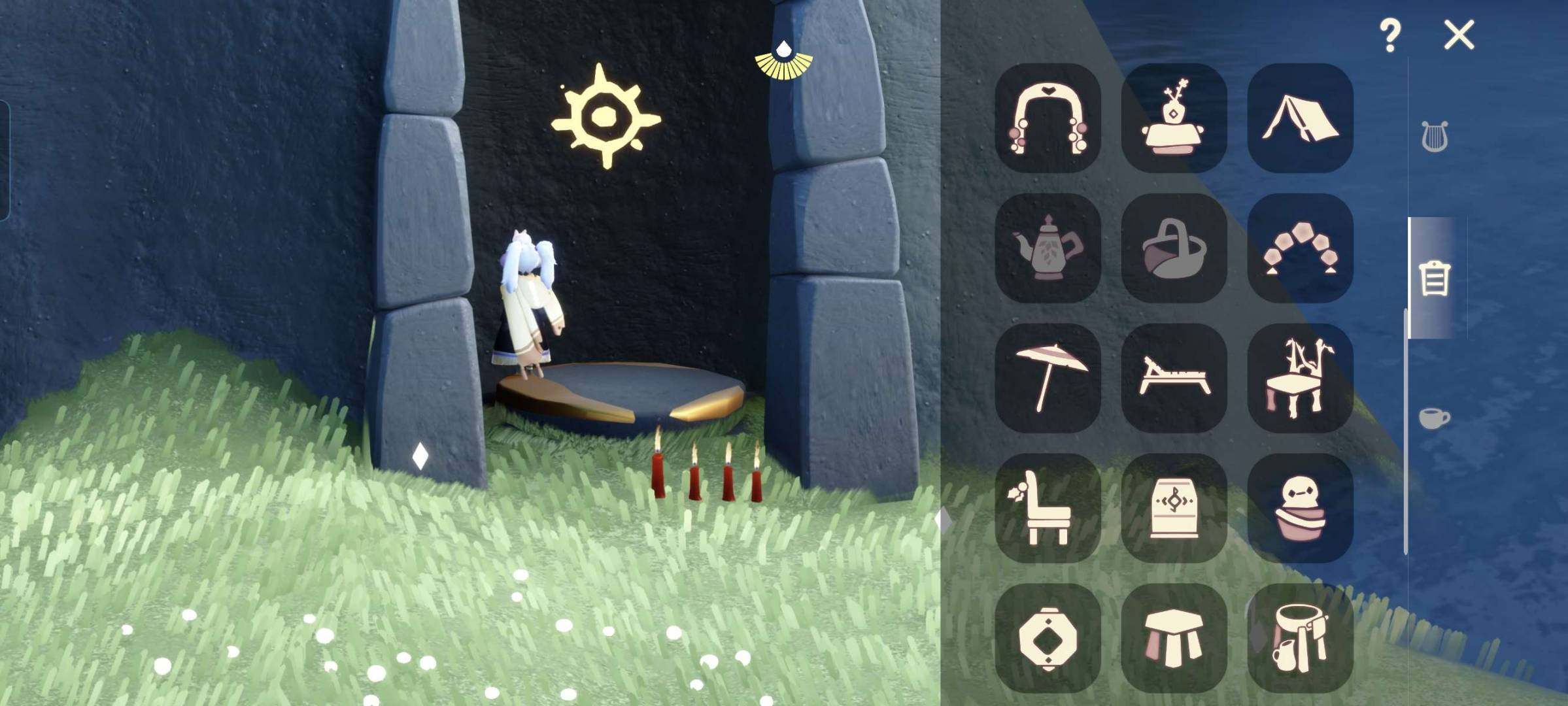Viewport: 1568px width, 706px height.
Task: Choose the teapot prop
Action: coord(1048,248)
